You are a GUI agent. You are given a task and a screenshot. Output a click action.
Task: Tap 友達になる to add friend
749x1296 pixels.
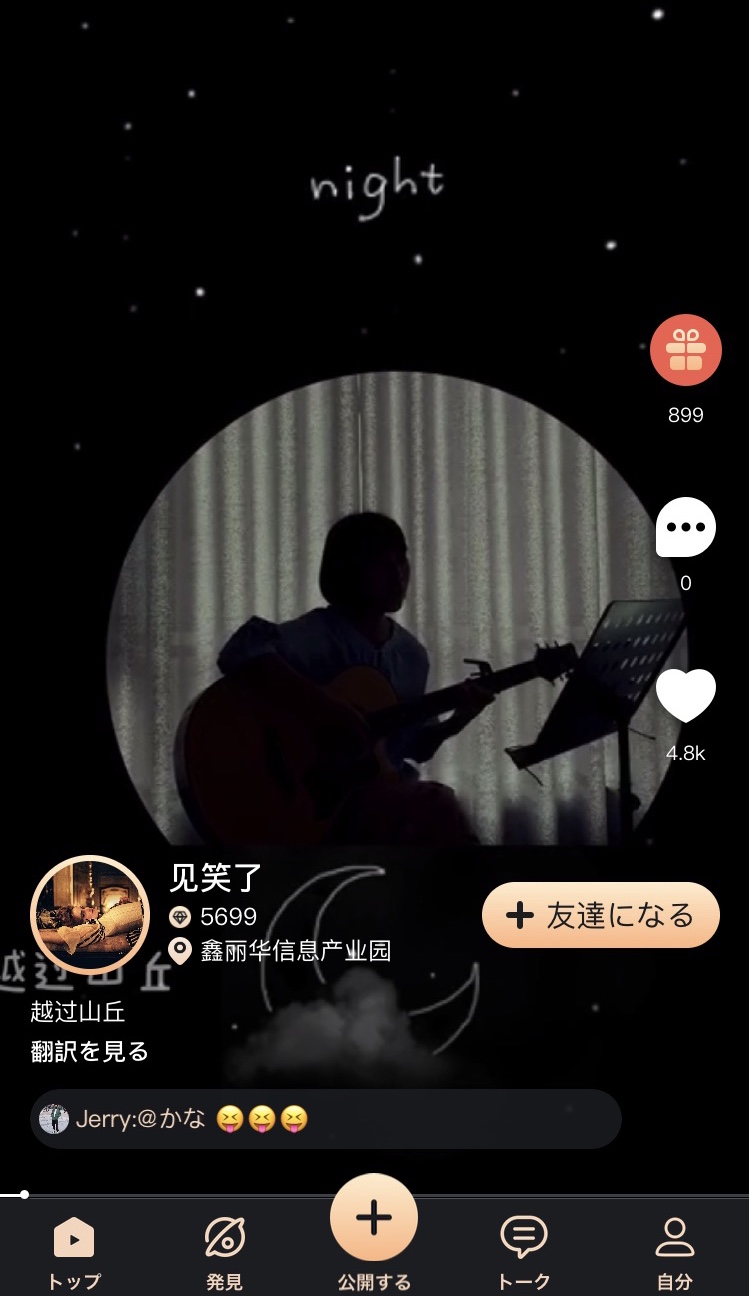point(601,915)
